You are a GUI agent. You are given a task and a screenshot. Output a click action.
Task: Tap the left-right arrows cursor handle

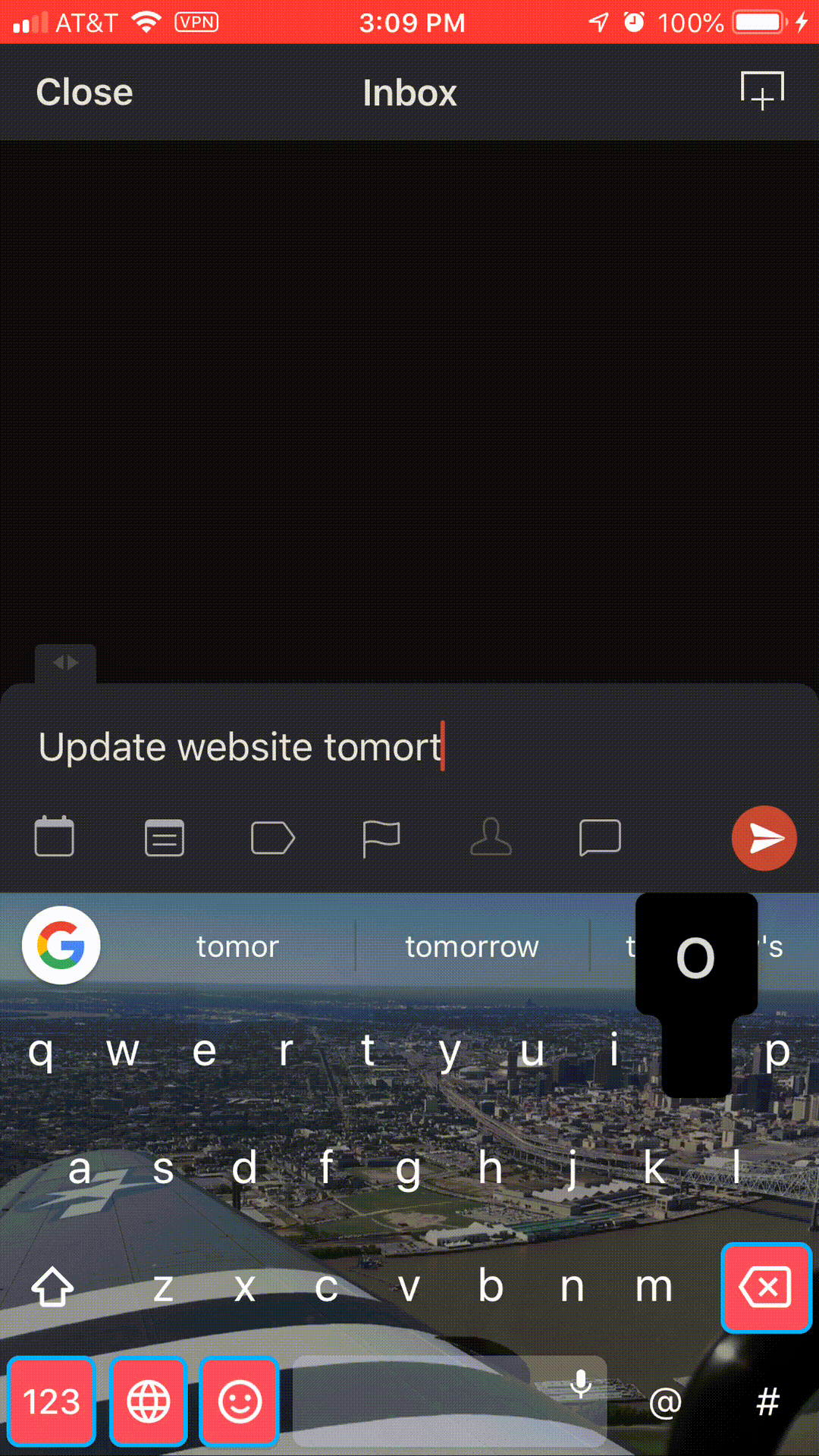(x=65, y=664)
